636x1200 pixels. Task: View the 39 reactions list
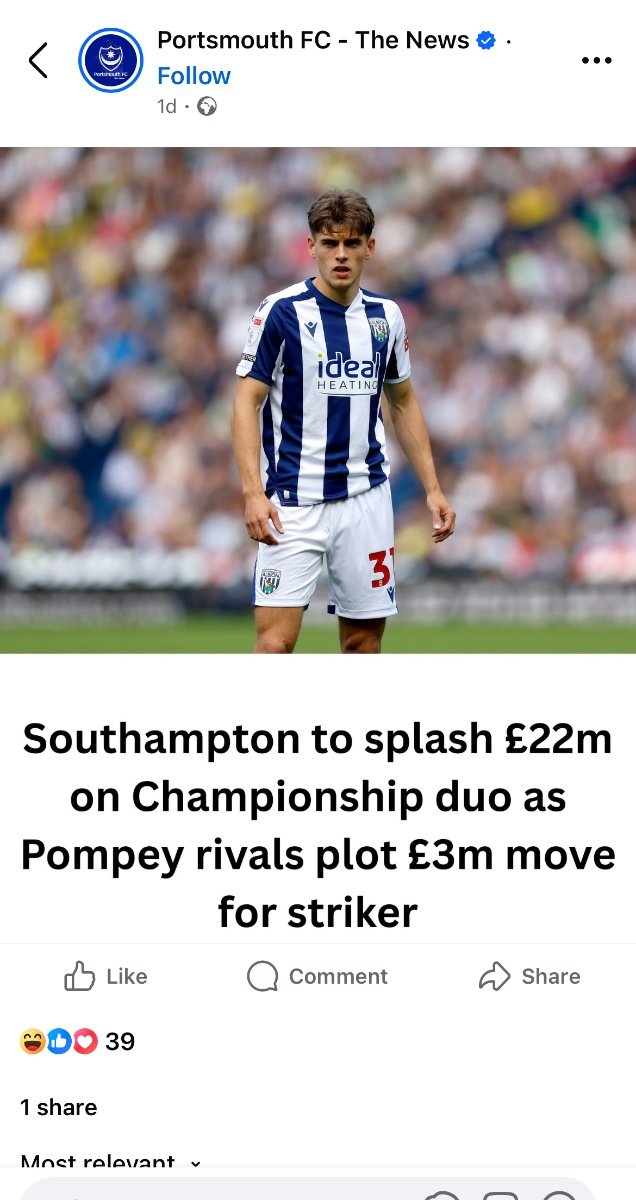pyautogui.click(x=77, y=1042)
